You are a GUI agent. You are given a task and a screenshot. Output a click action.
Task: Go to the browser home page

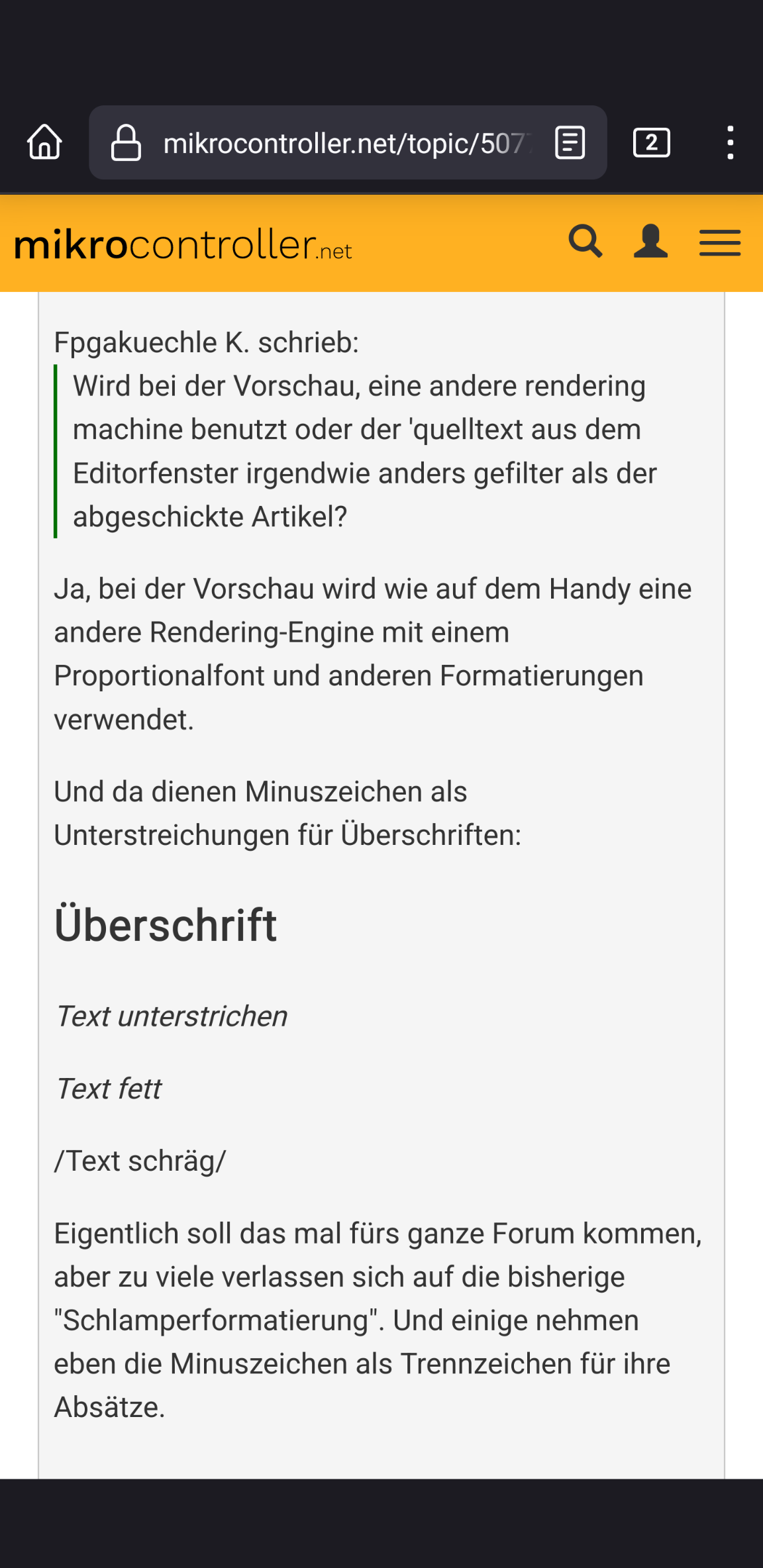[x=44, y=142]
